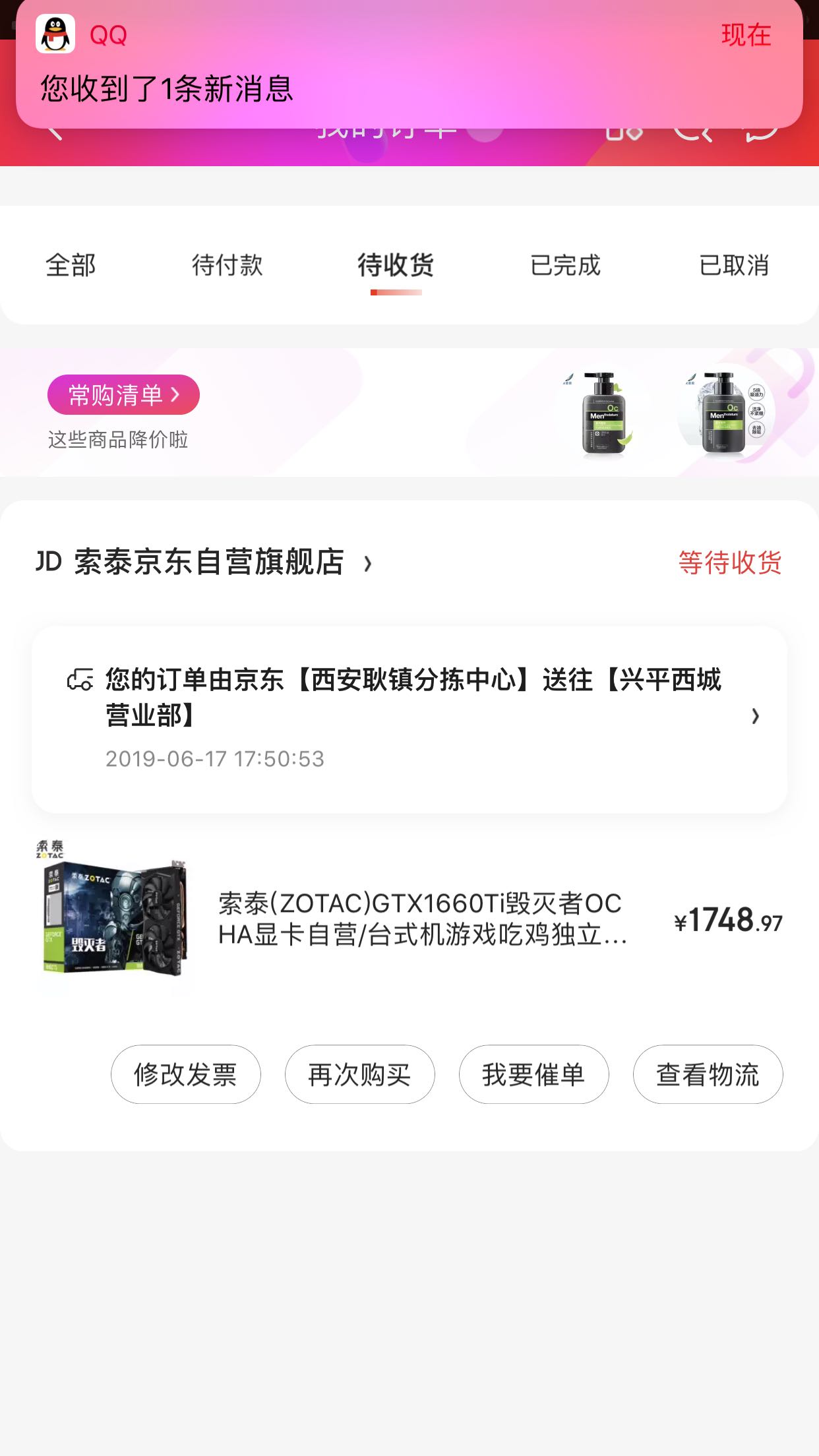The height and width of the screenshot is (1456, 819).
Task: Open the QQ new message notification
Action: point(409,66)
